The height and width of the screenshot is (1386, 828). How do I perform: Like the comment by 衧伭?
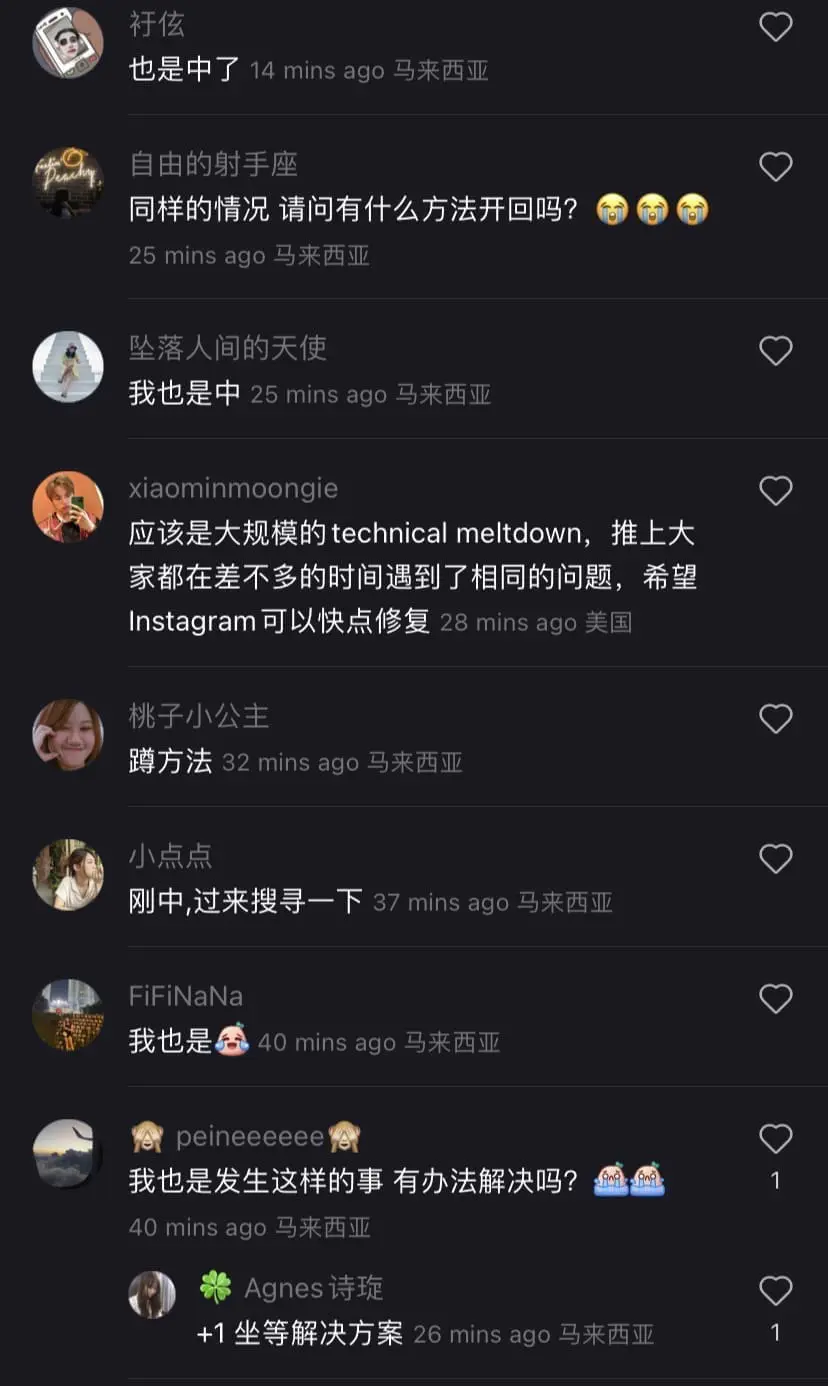click(x=776, y=27)
